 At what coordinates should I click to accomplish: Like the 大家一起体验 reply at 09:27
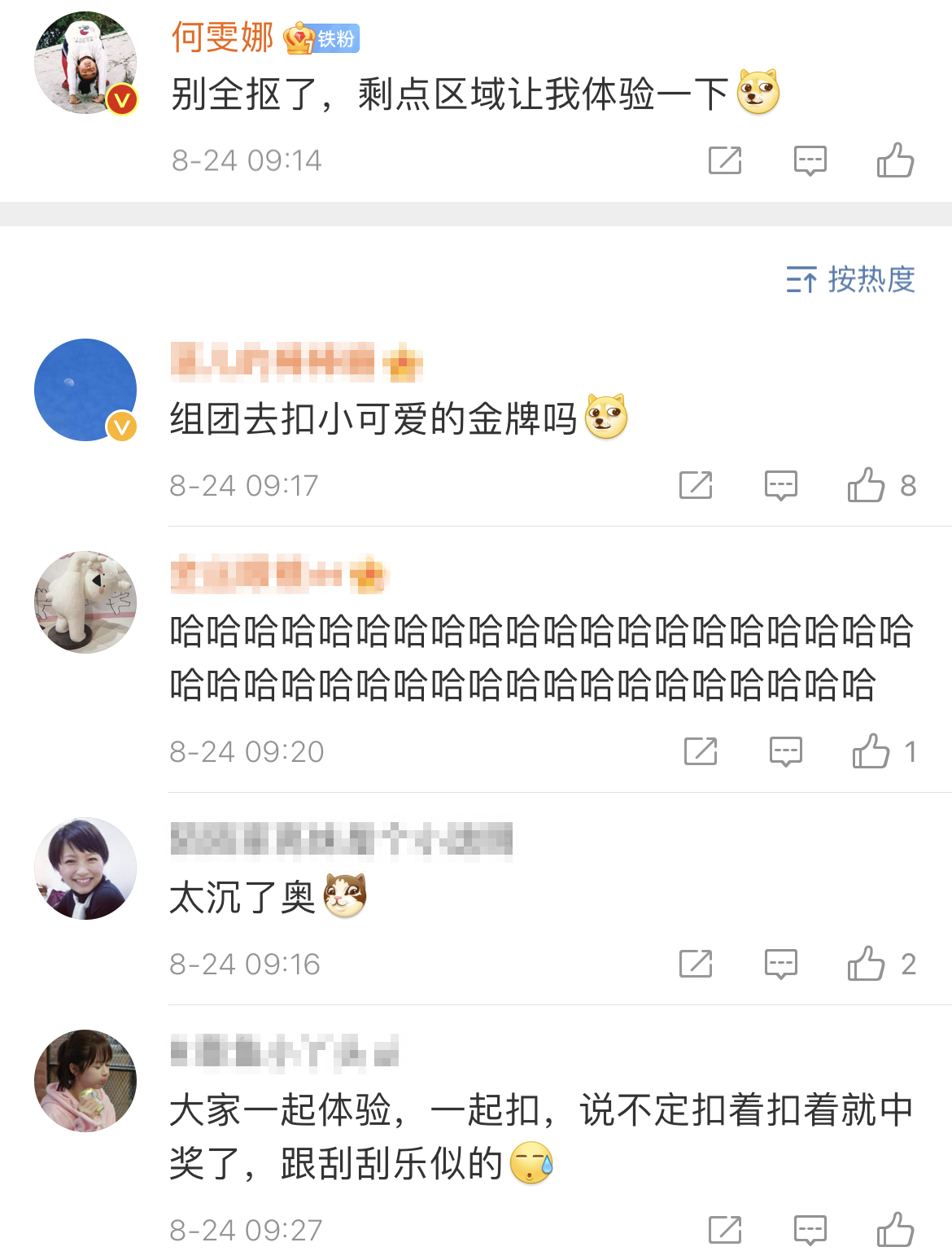895,1230
